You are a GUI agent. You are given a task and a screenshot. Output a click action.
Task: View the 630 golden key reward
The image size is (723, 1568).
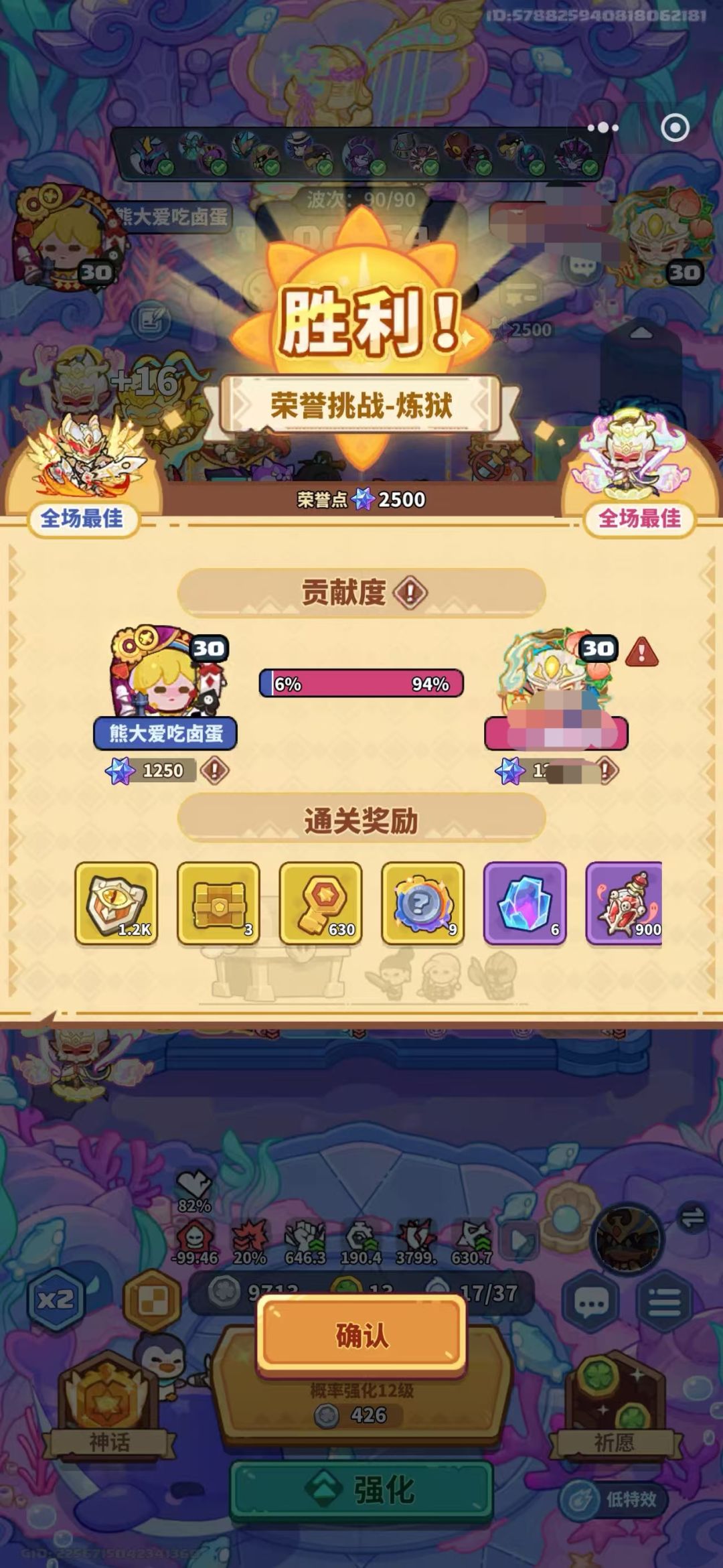(321, 903)
